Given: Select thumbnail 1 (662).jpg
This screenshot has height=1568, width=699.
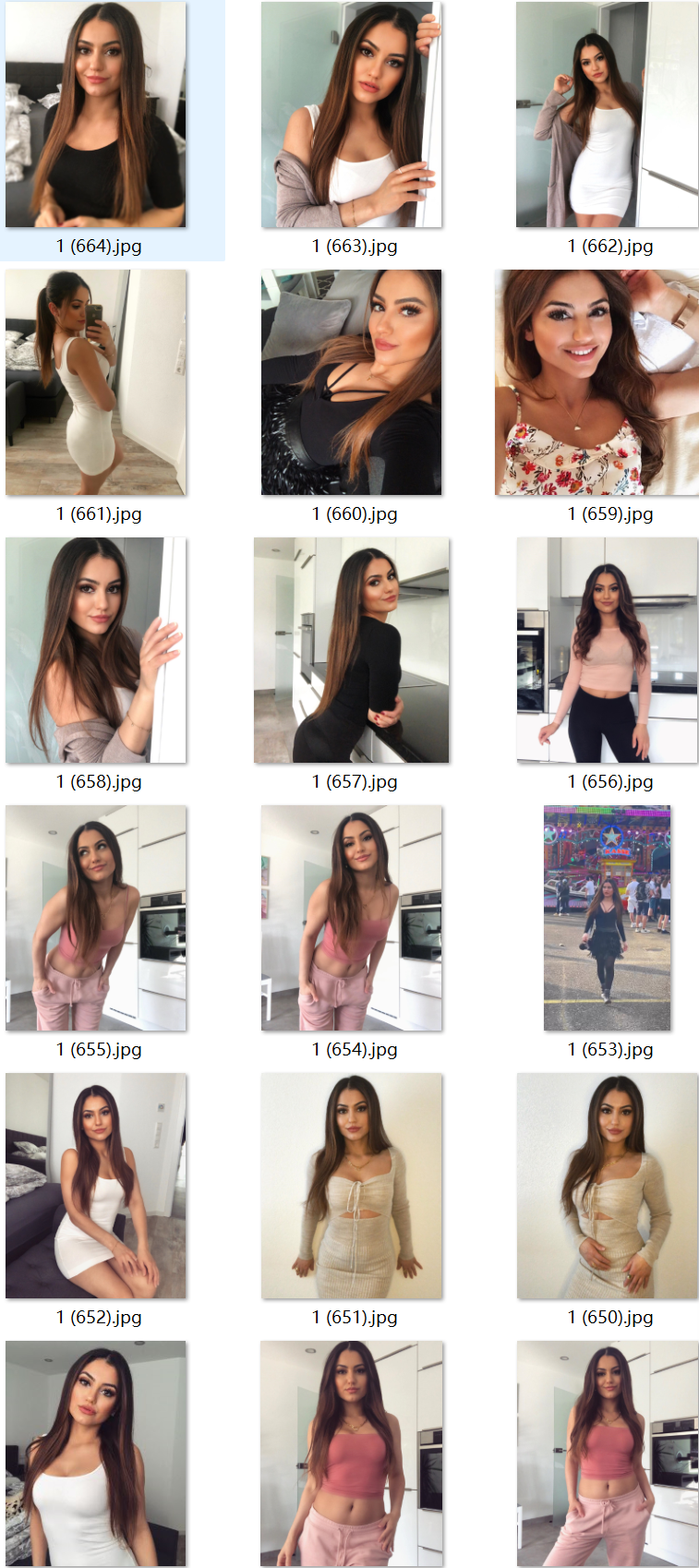Looking at the screenshot, I should pyautogui.click(x=607, y=115).
